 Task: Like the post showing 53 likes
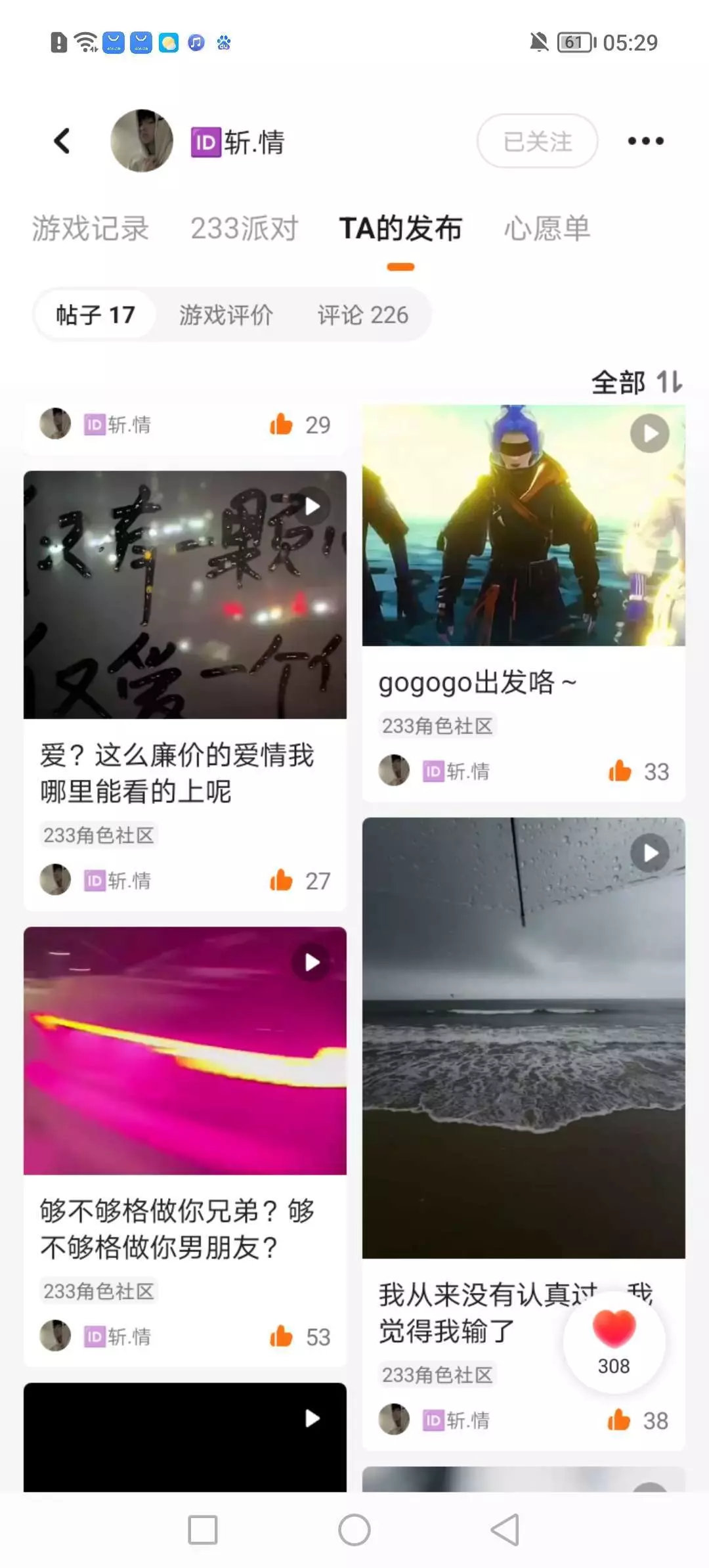pos(281,1336)
